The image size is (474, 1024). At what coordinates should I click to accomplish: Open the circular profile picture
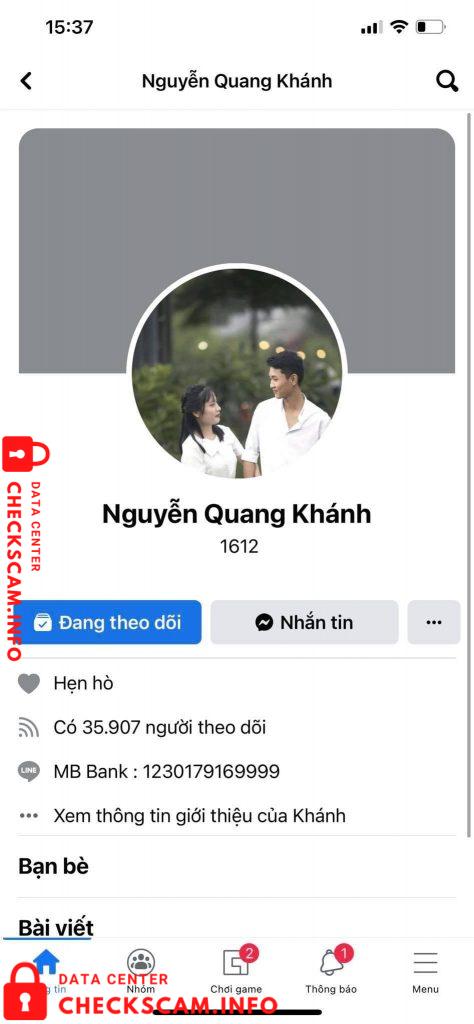(237, 372)
